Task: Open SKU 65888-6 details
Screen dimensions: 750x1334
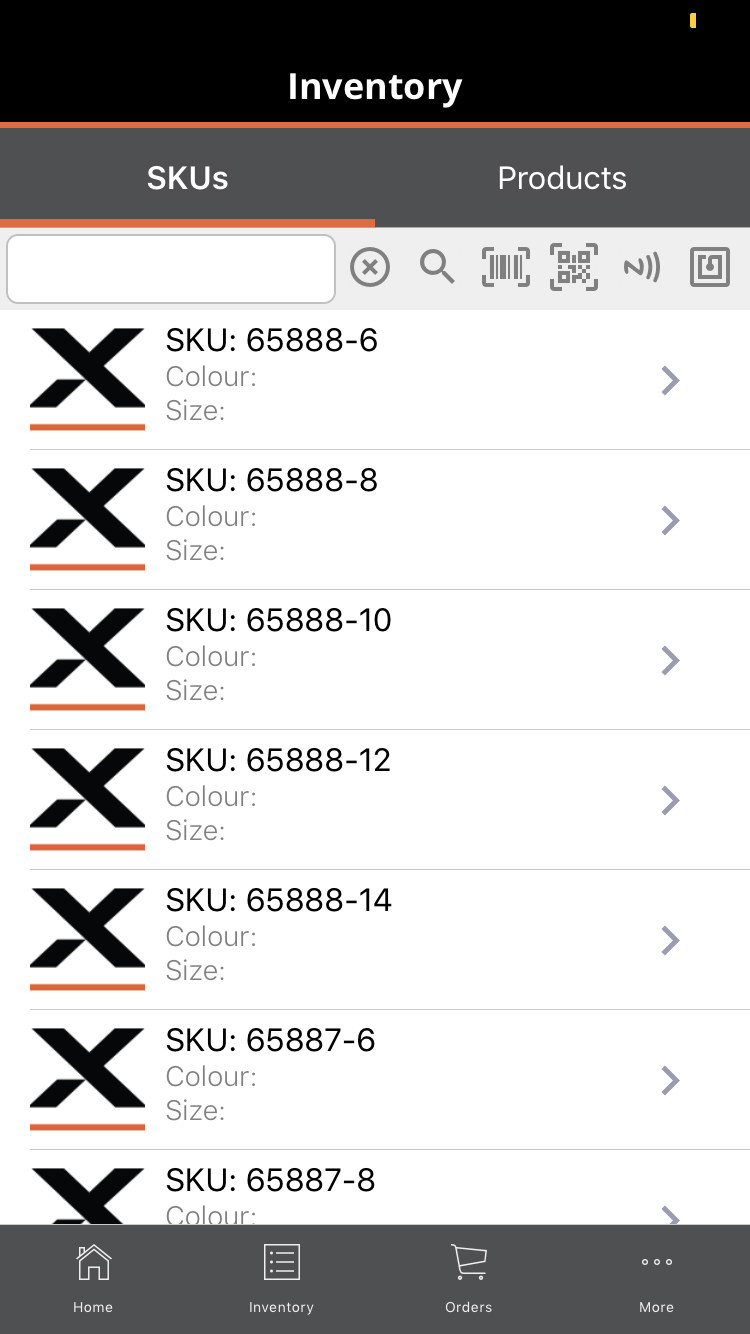Action: [375, 380]
